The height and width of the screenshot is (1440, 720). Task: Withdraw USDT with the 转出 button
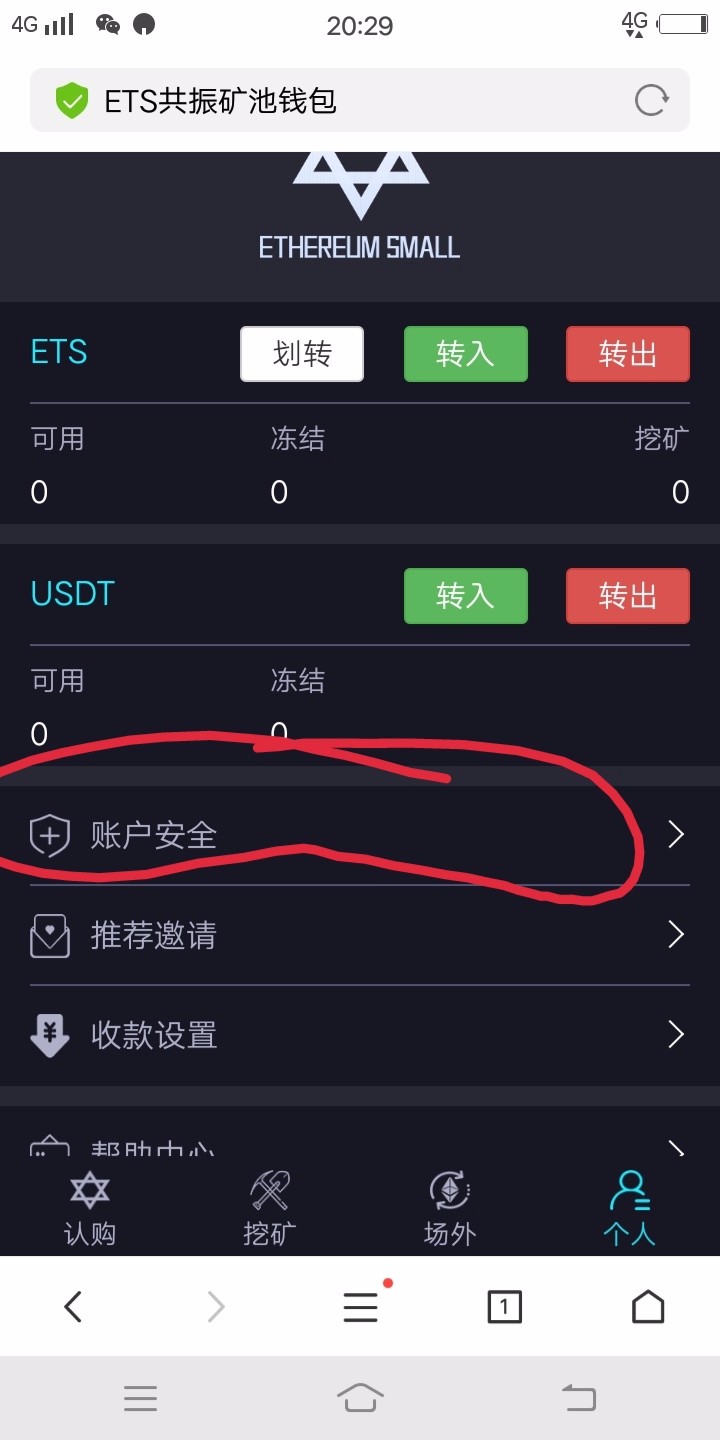click(628, 596)
